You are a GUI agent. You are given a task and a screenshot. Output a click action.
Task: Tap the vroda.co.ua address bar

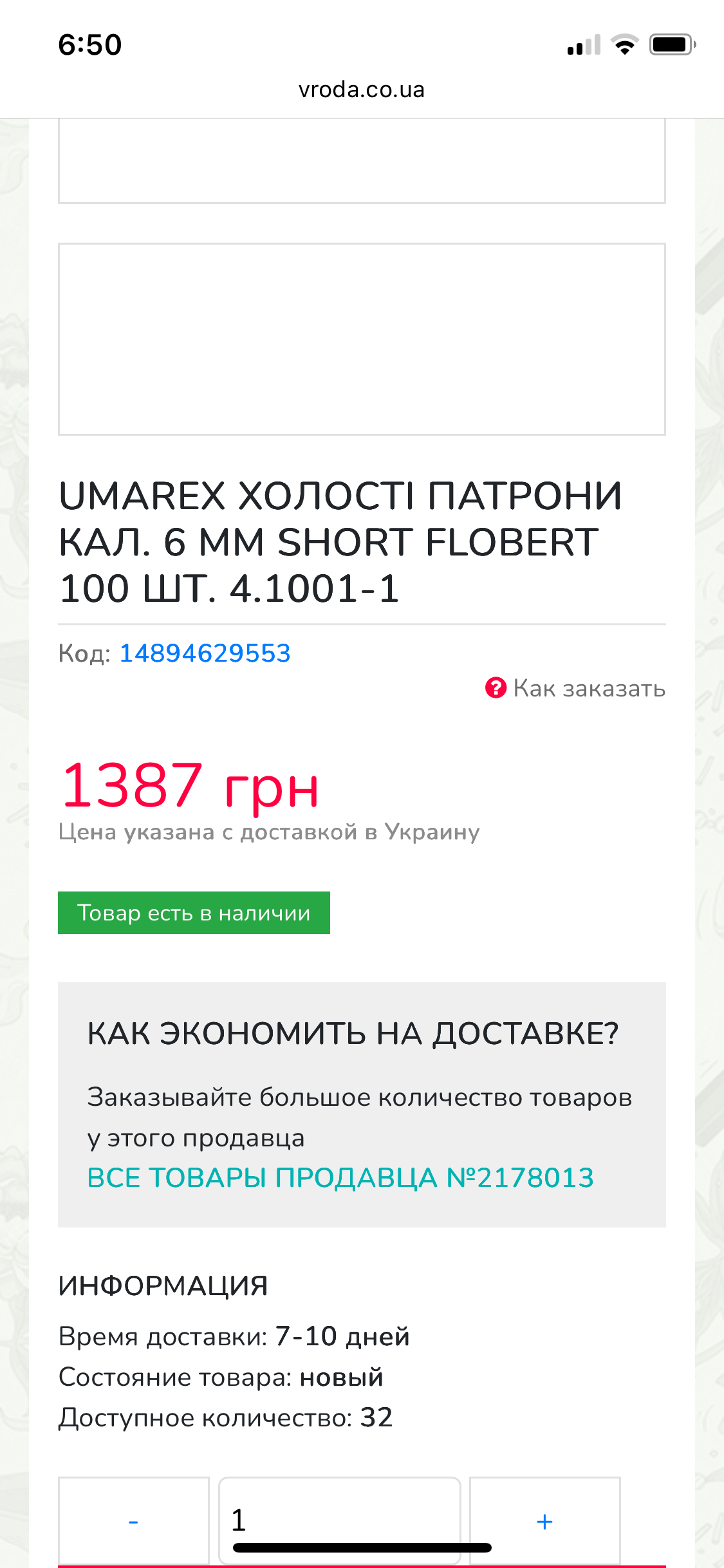click(x=362, y=89)
